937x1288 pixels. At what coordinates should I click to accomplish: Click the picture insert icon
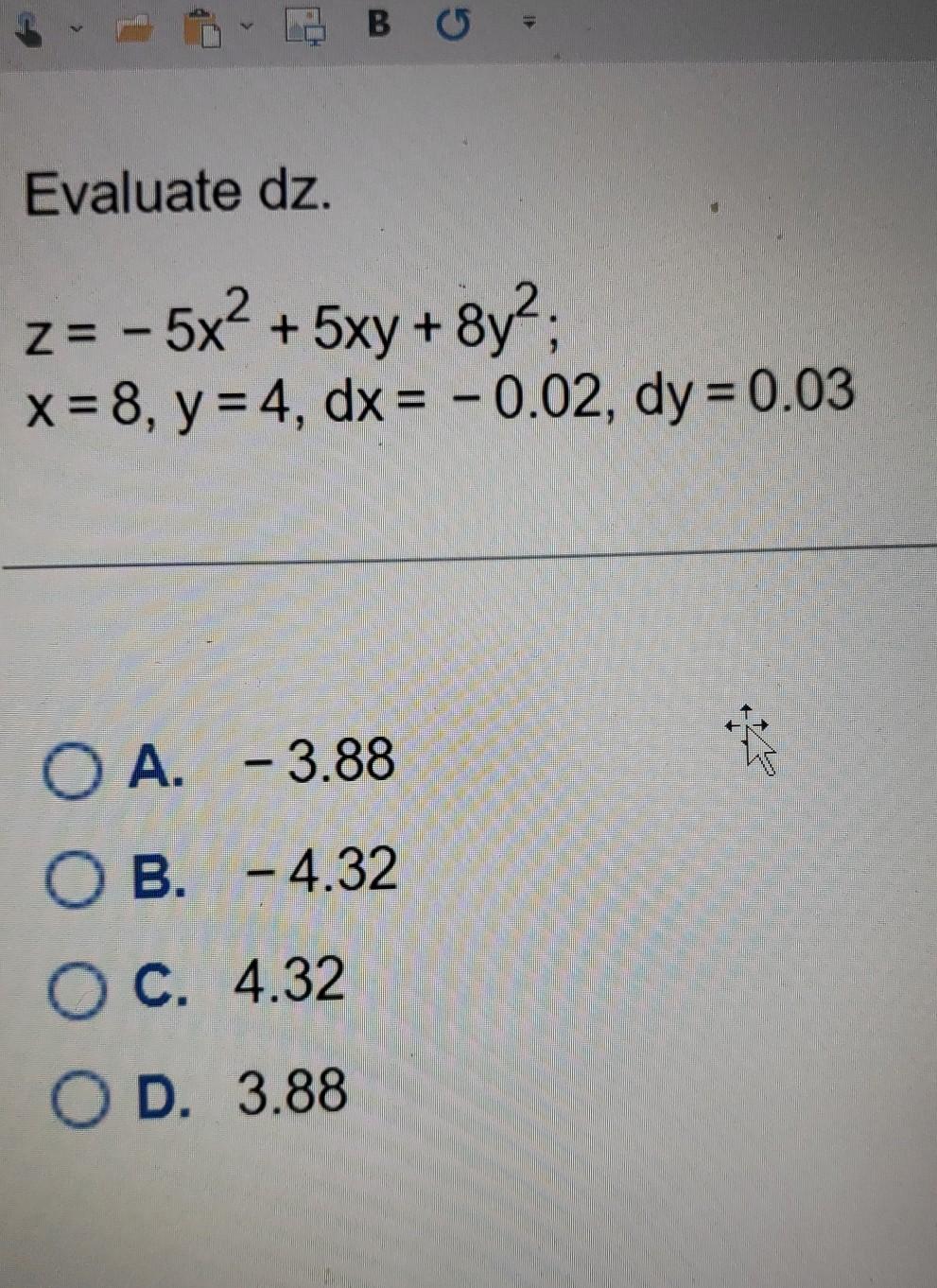(306, 28)
